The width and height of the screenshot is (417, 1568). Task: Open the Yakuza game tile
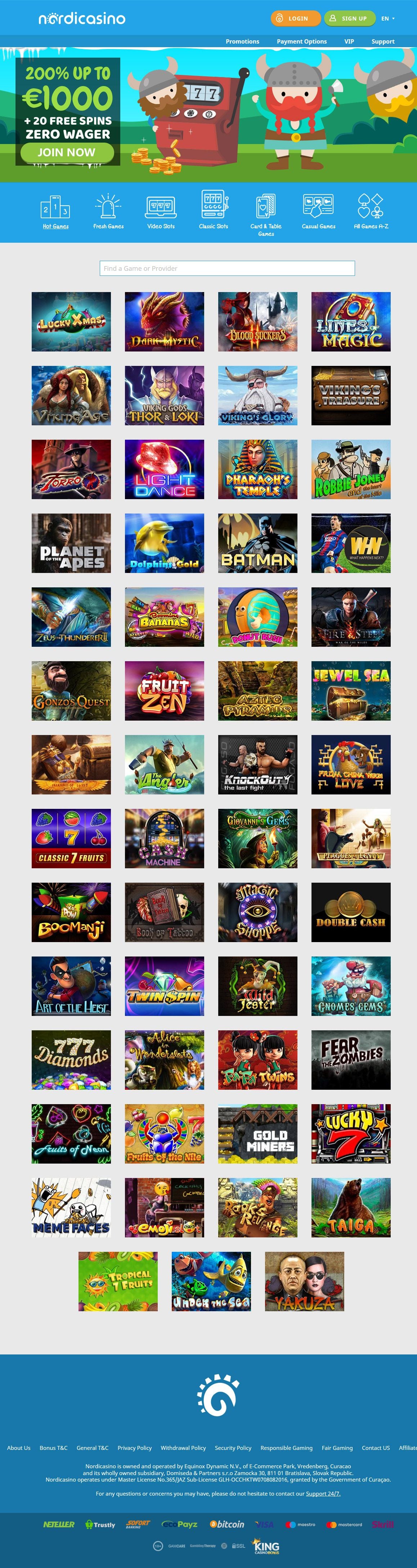coord(304,1281)
